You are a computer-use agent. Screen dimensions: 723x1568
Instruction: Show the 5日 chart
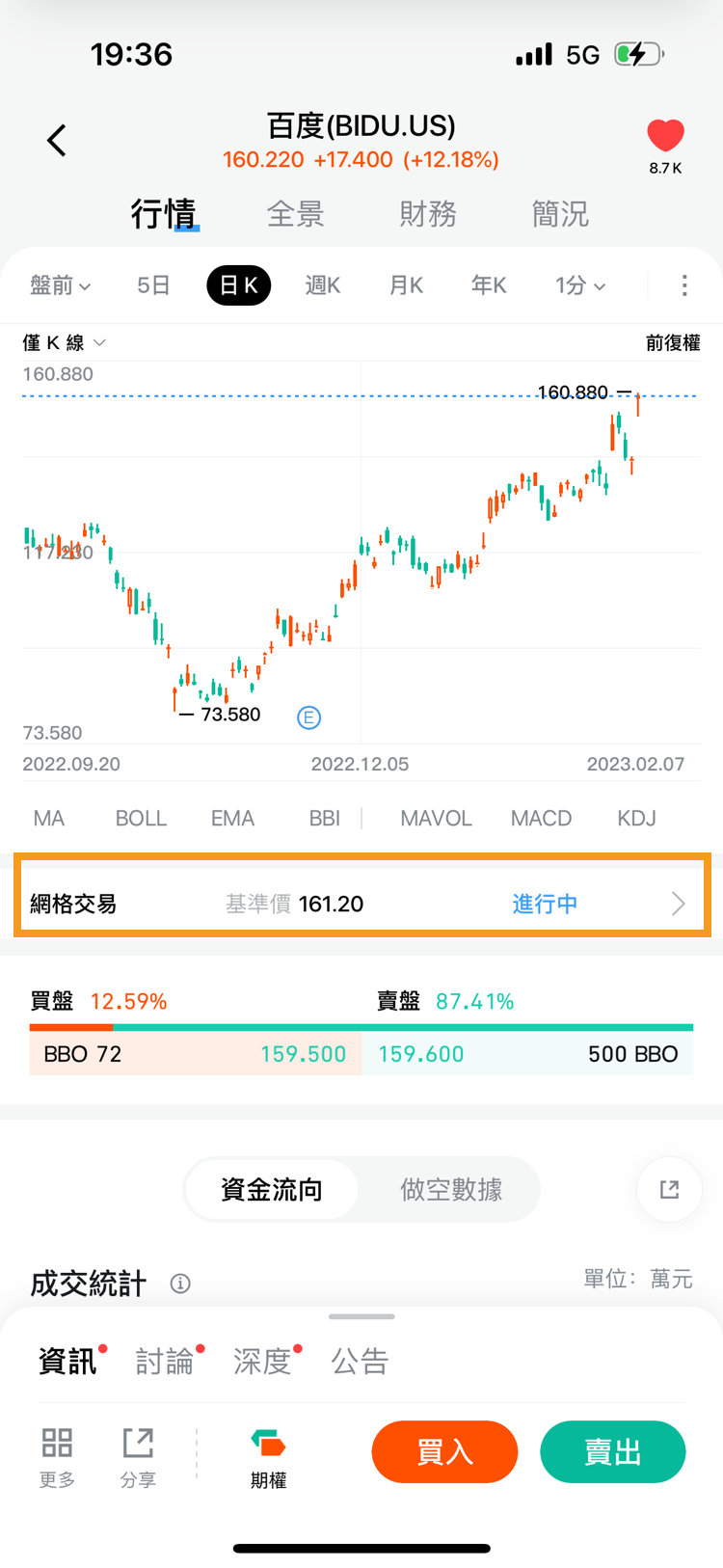[153, 285]
